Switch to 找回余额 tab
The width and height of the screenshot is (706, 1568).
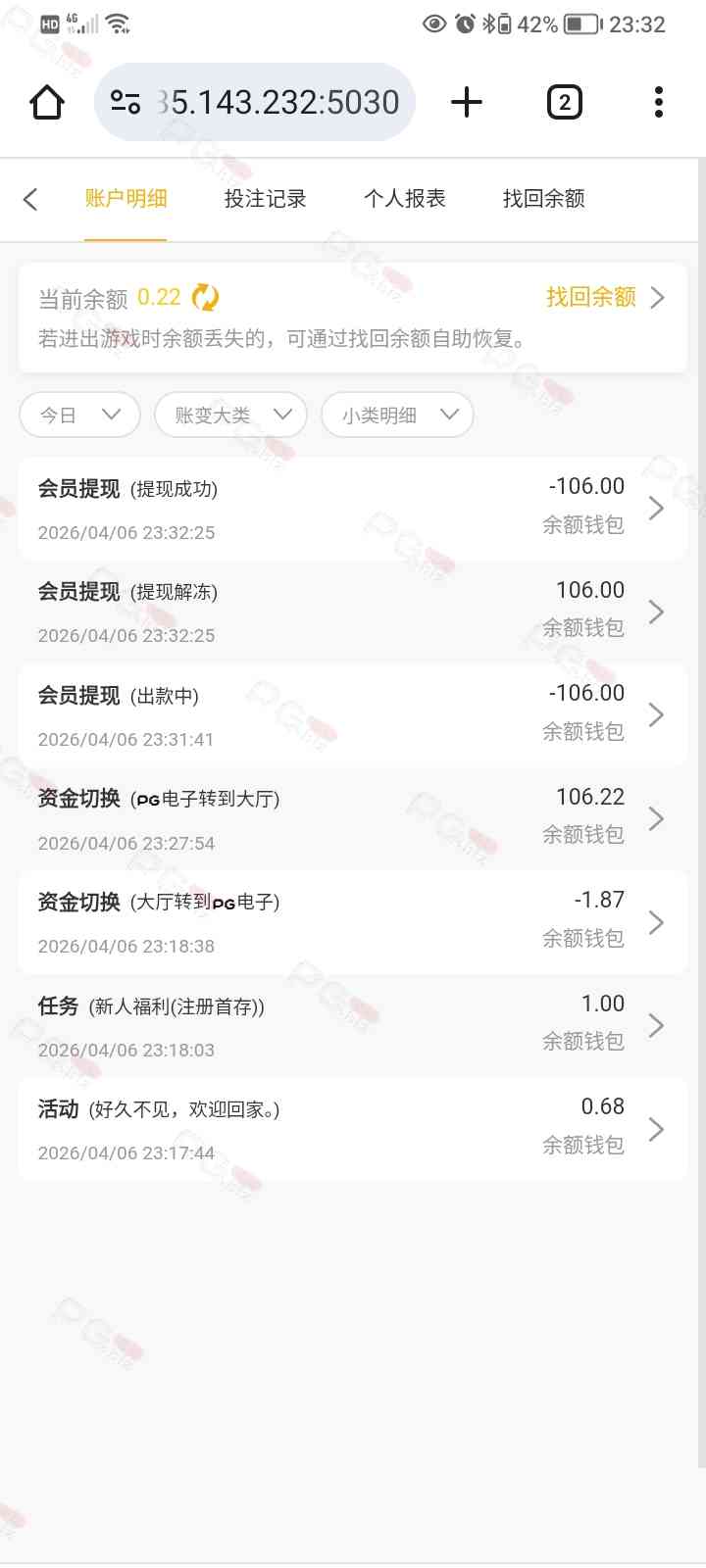[x=543, y=199]
